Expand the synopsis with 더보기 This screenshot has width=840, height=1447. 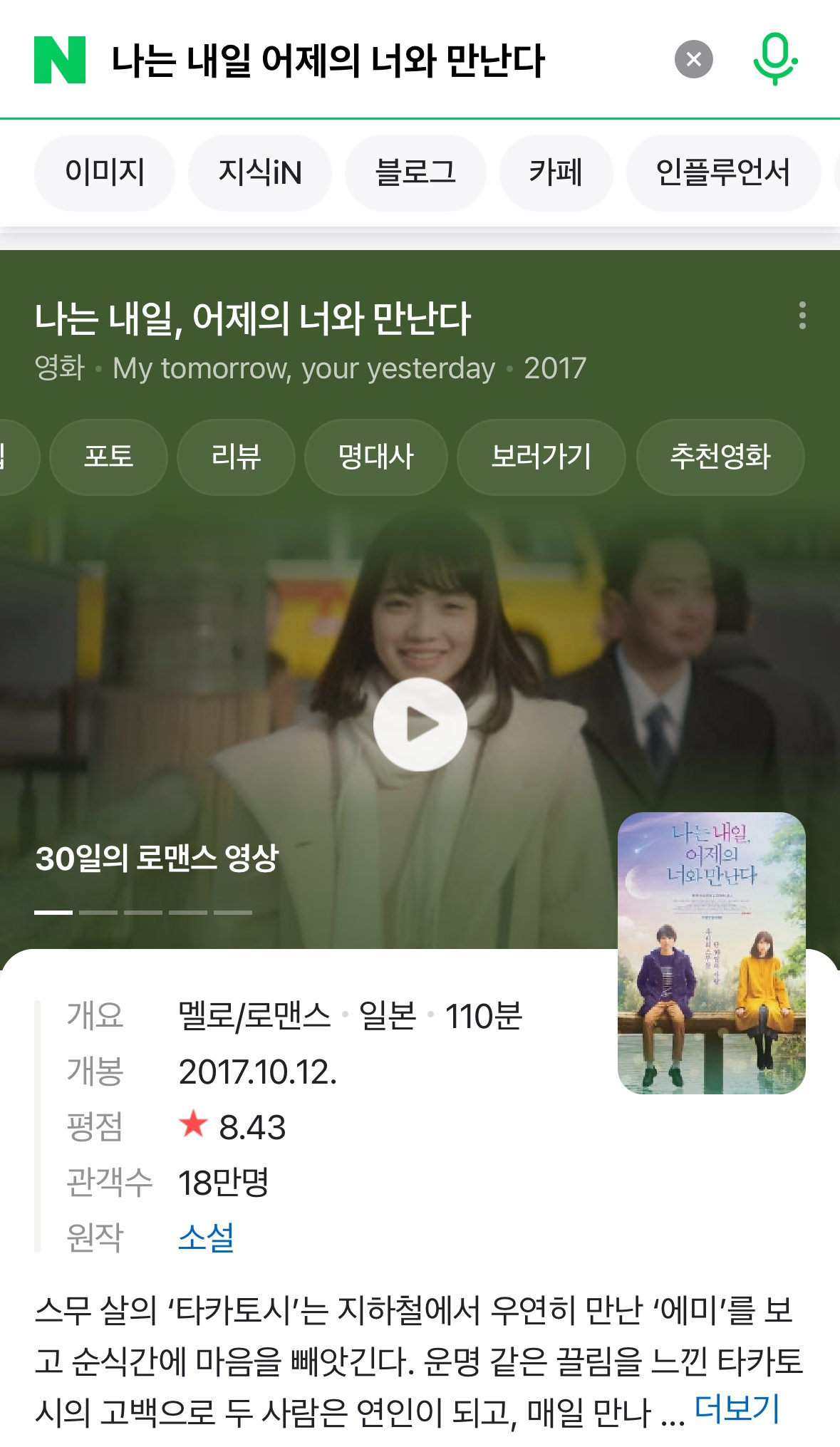(737, 1409)
